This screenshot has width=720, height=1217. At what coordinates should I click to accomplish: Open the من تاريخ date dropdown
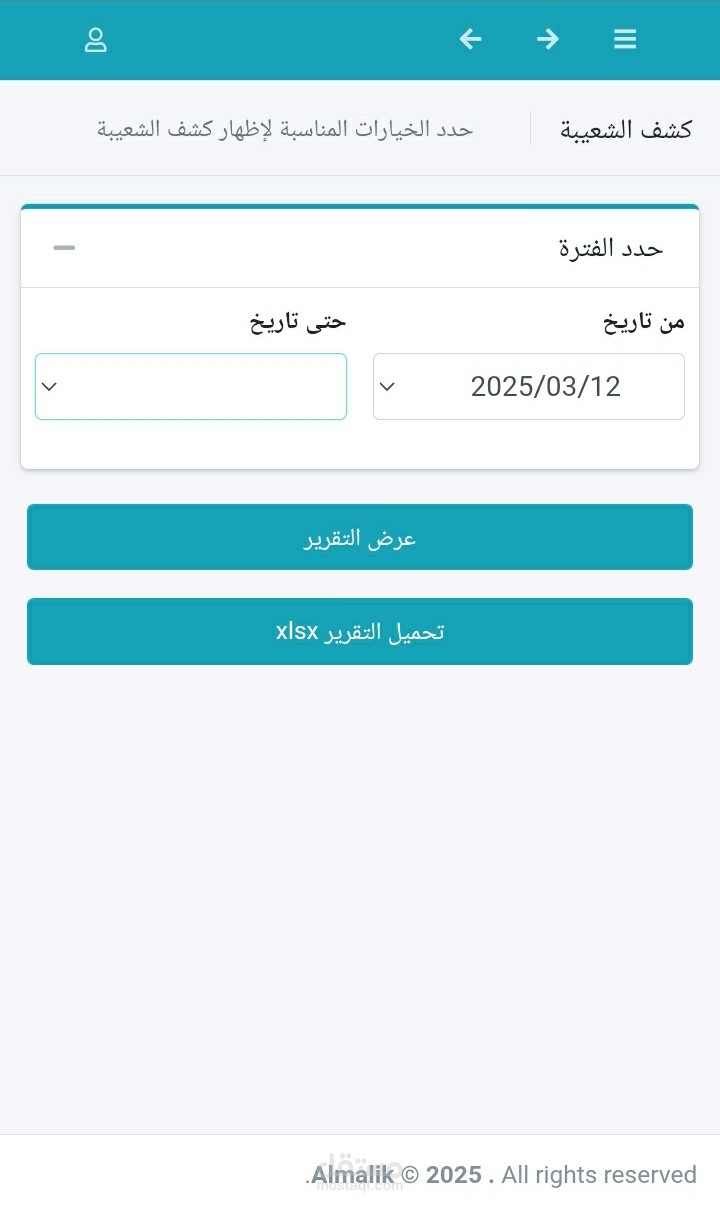pyautogui.click(x=528, y=386)
